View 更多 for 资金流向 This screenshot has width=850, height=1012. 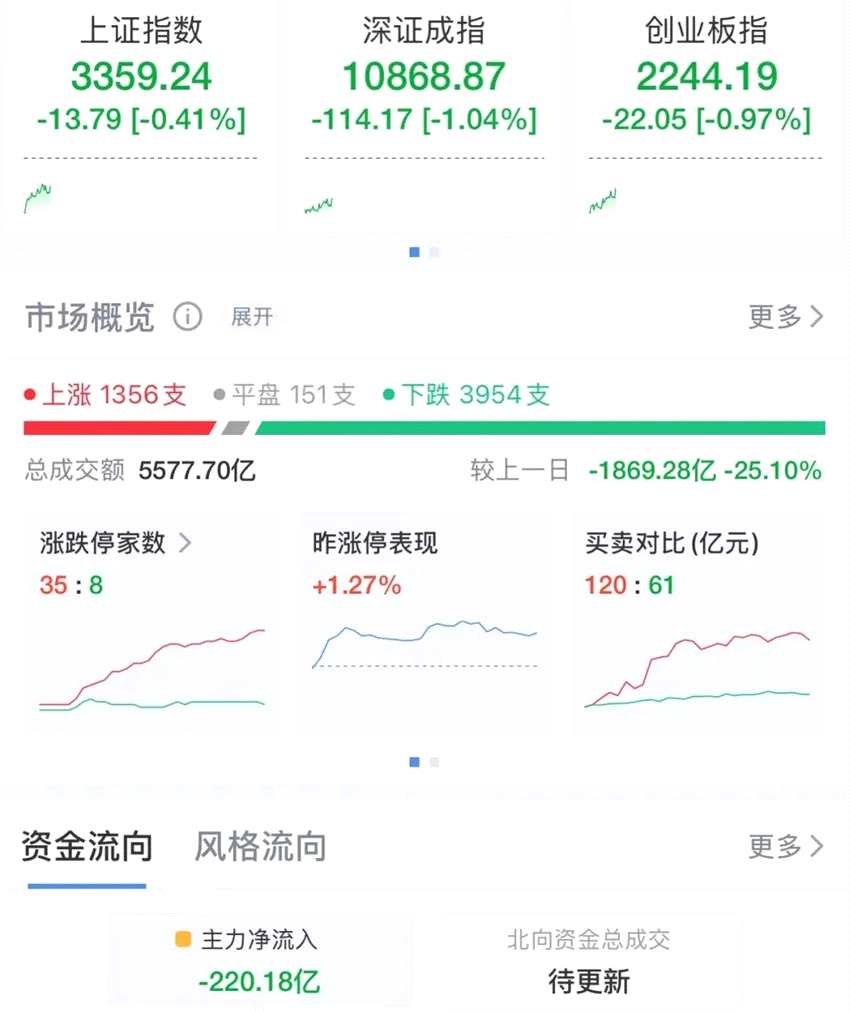786,847
